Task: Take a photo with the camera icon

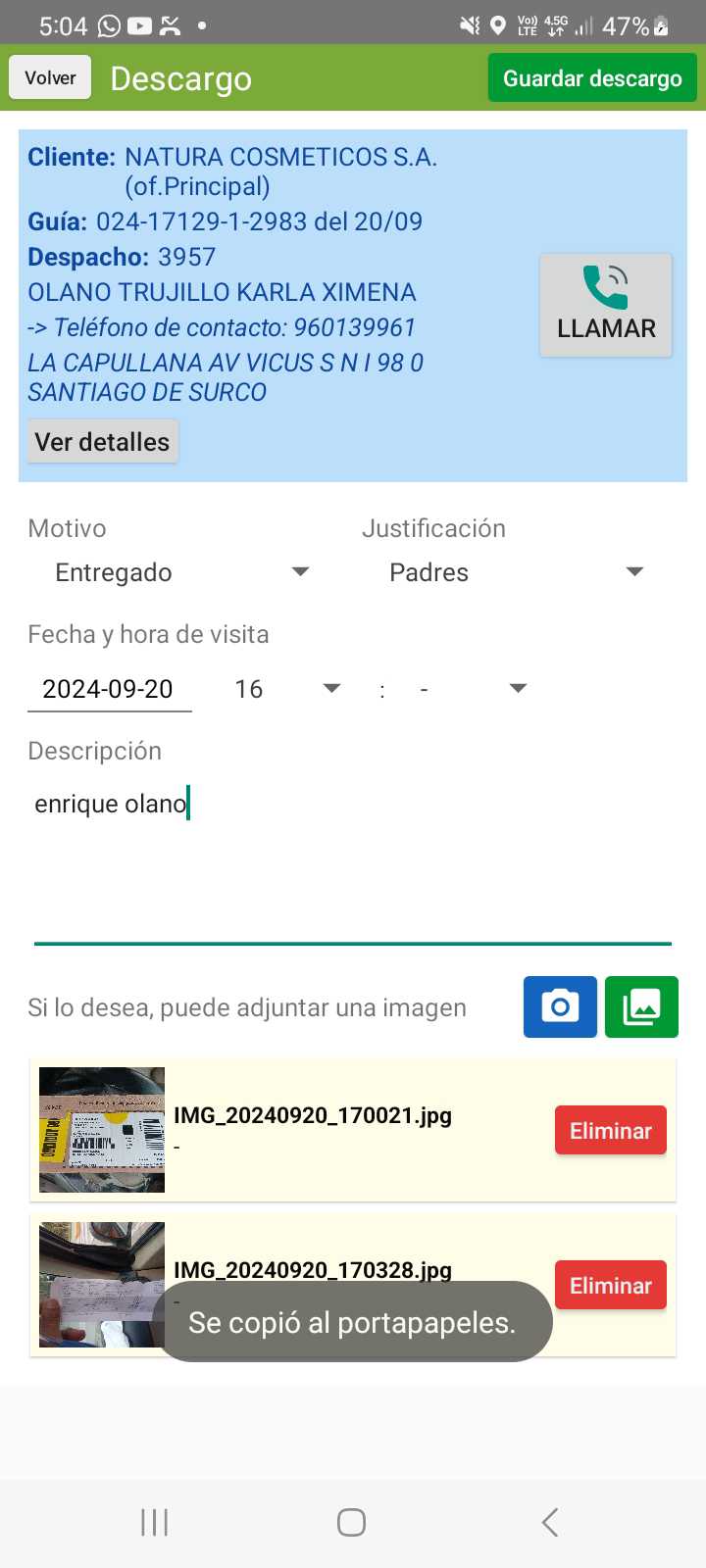Action: coord(560,1006)
